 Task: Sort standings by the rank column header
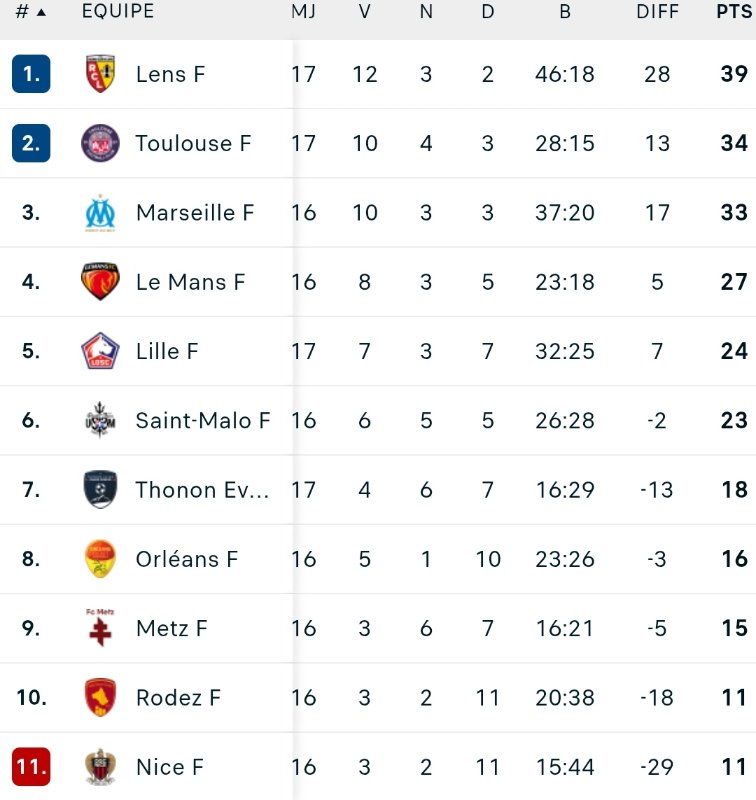30,12
